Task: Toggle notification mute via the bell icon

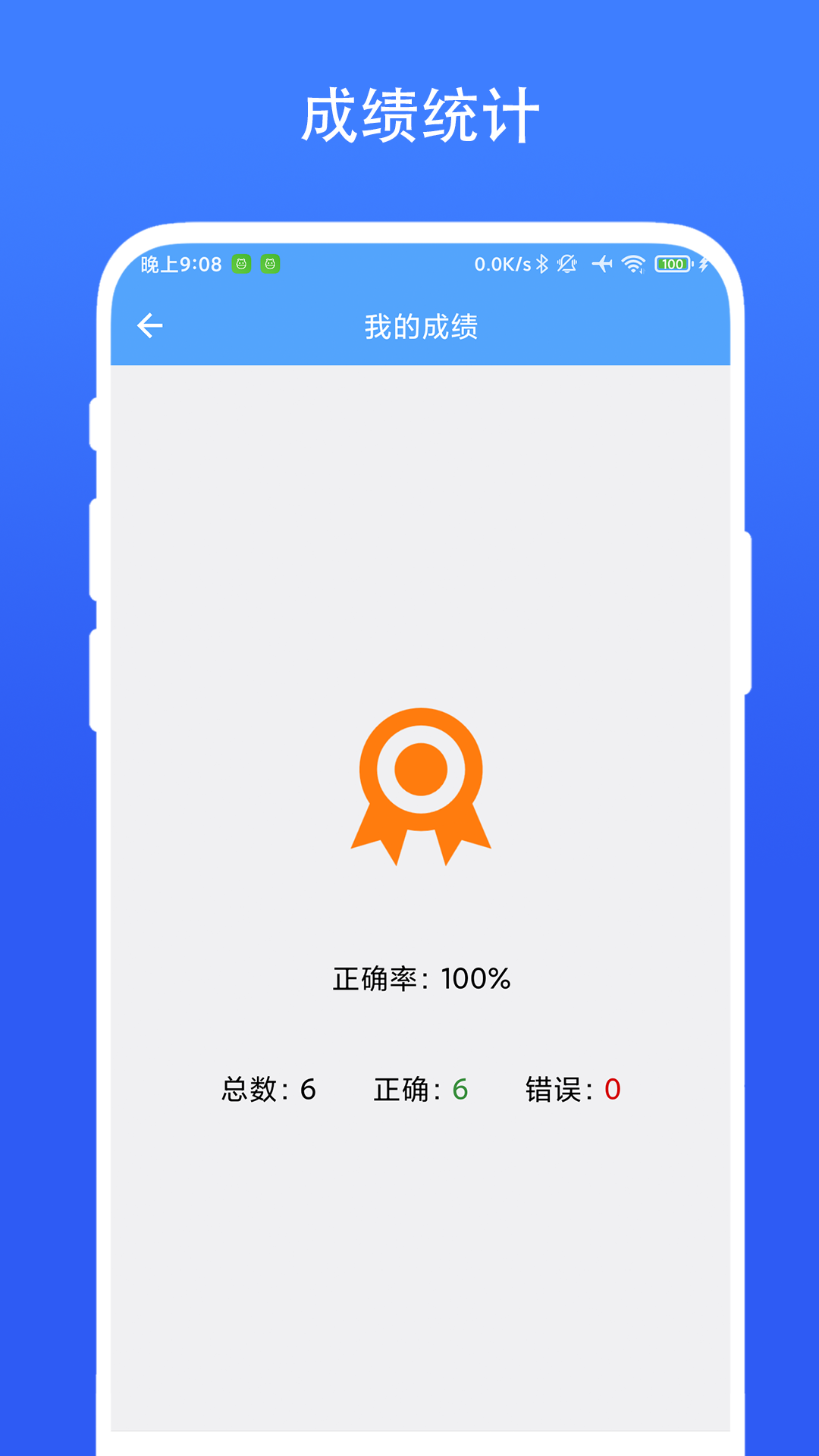Action: point(567,265)
